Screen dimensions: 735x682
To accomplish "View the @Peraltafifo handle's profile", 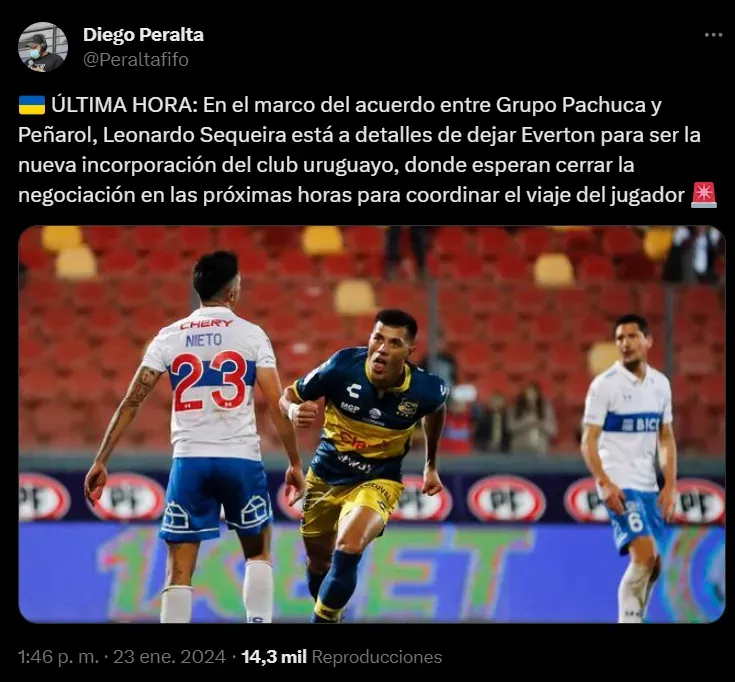I will pyautogui.click(x=135, y=60).
